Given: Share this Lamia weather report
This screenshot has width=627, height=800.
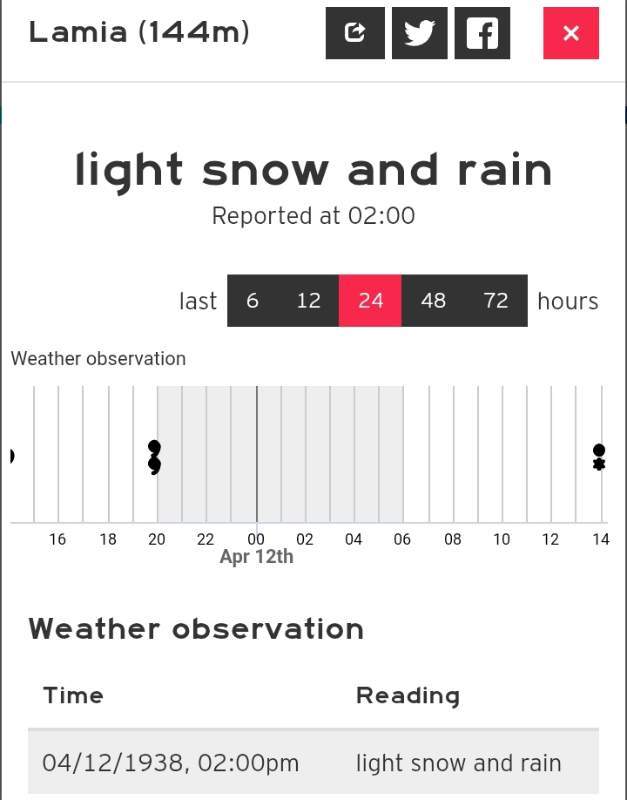Looking at the screenshot, I should [355, 33].
